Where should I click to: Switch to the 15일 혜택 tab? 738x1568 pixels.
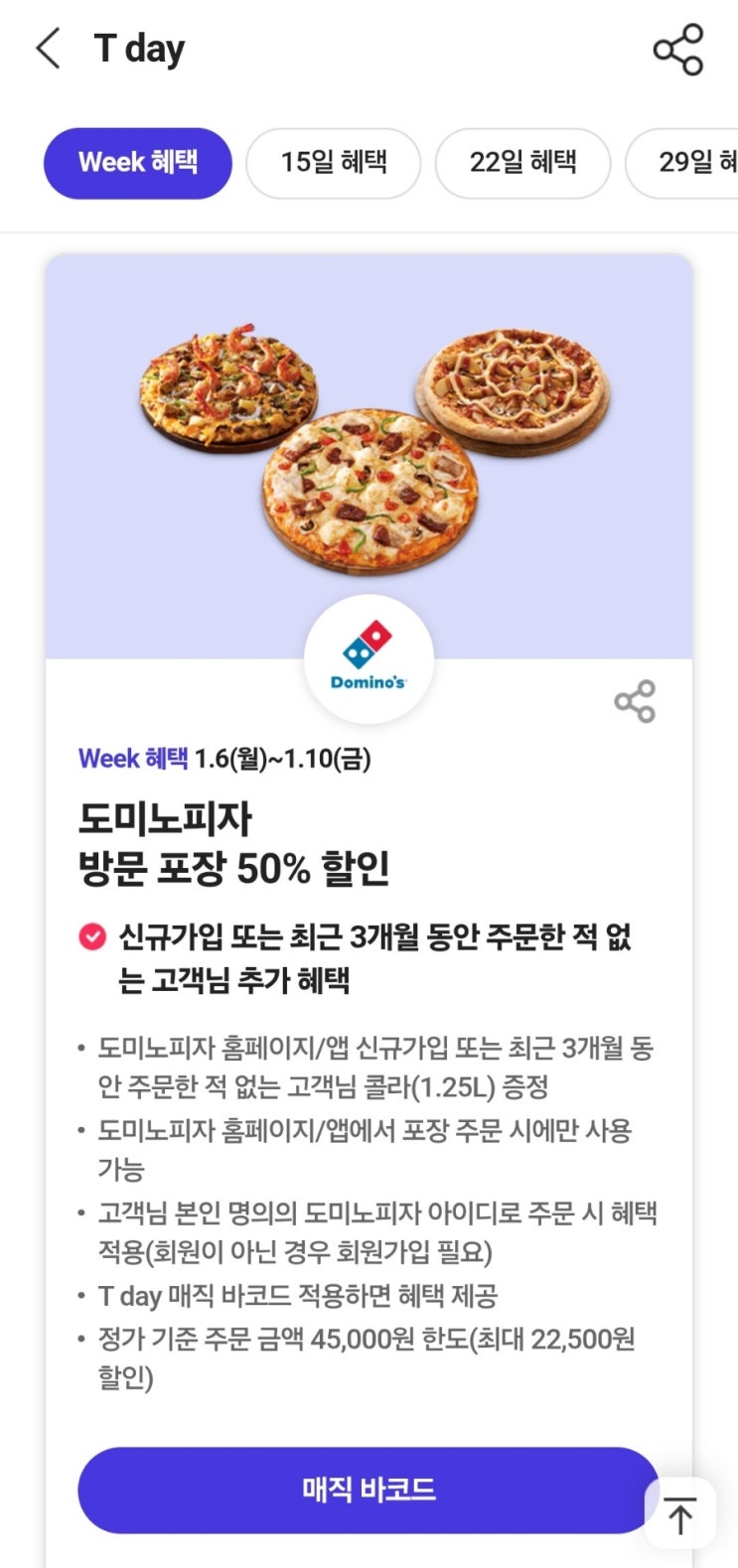pyautogui.click(x=334, y=163)
